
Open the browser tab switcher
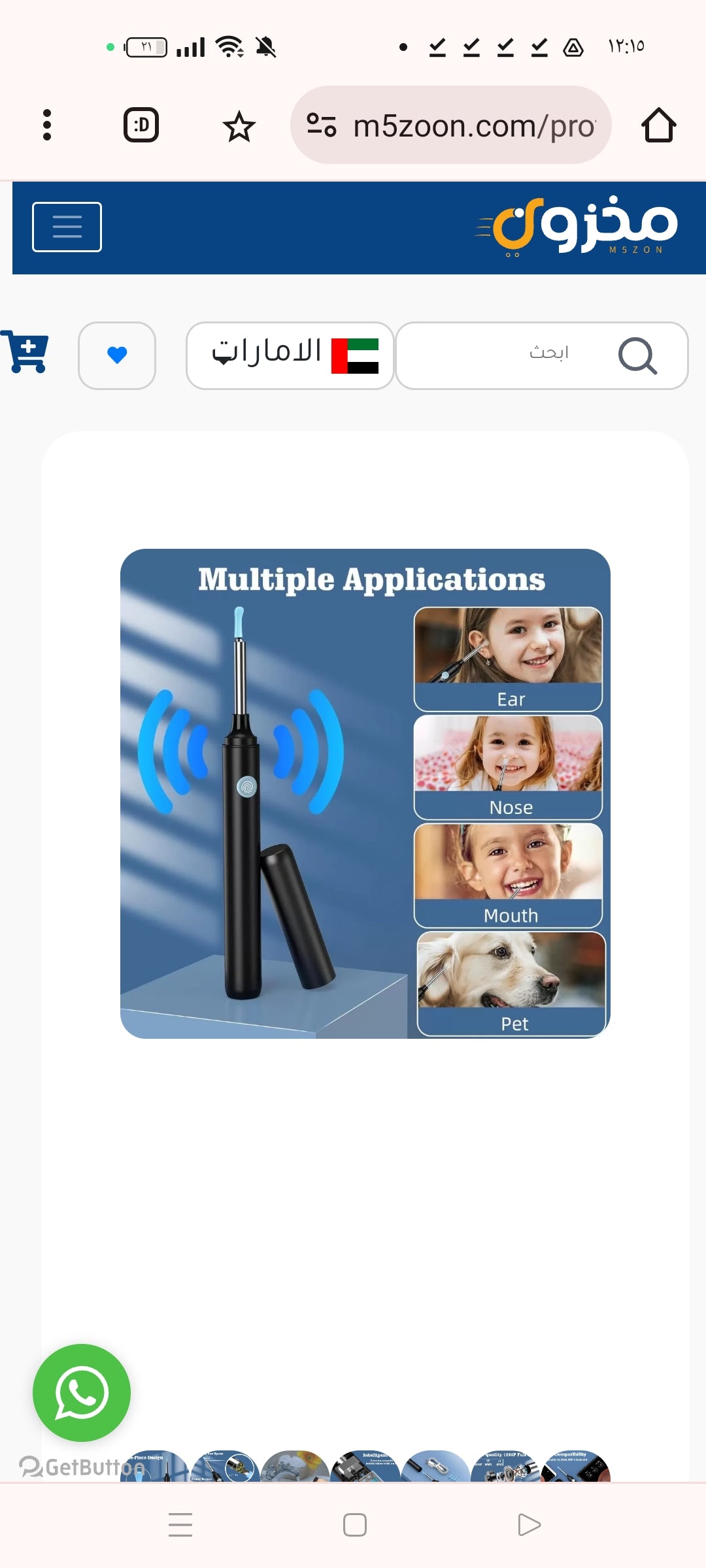coord(141,125)
